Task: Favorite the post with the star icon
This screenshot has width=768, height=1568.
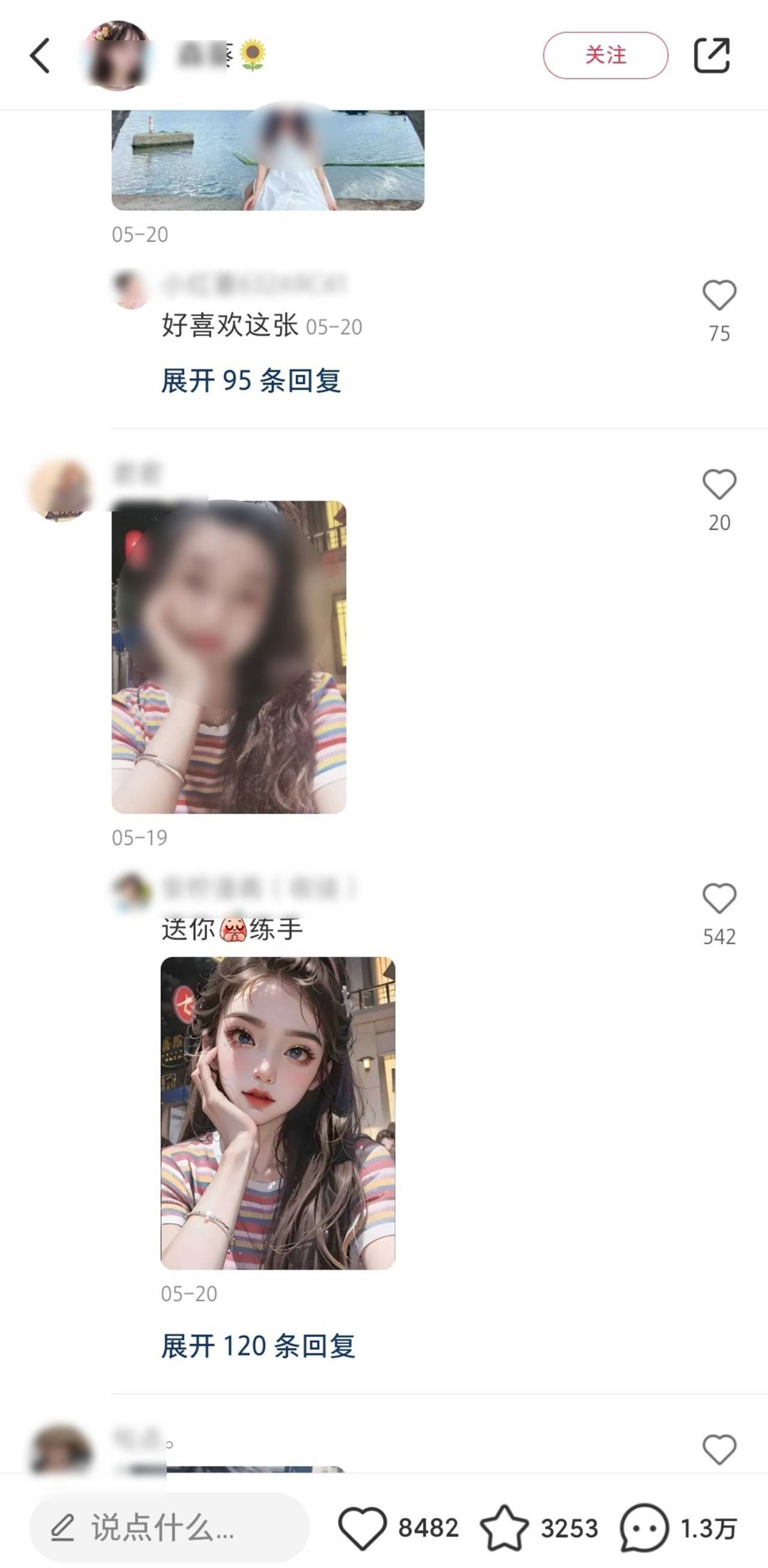Action: [504, 1527]
